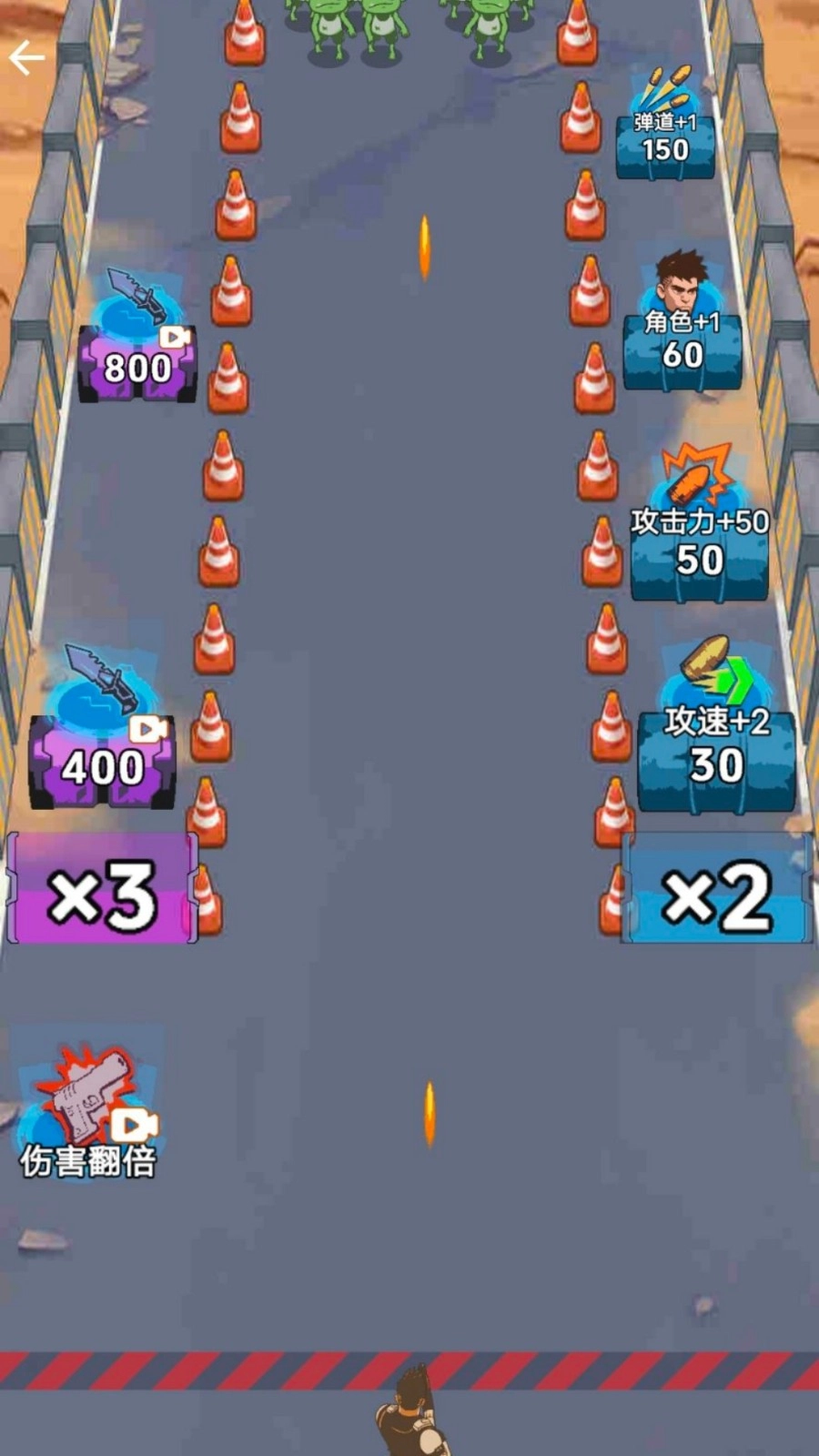
Task: Select the 弹道+1 upgrade costing 150
Action: [664, 141]
